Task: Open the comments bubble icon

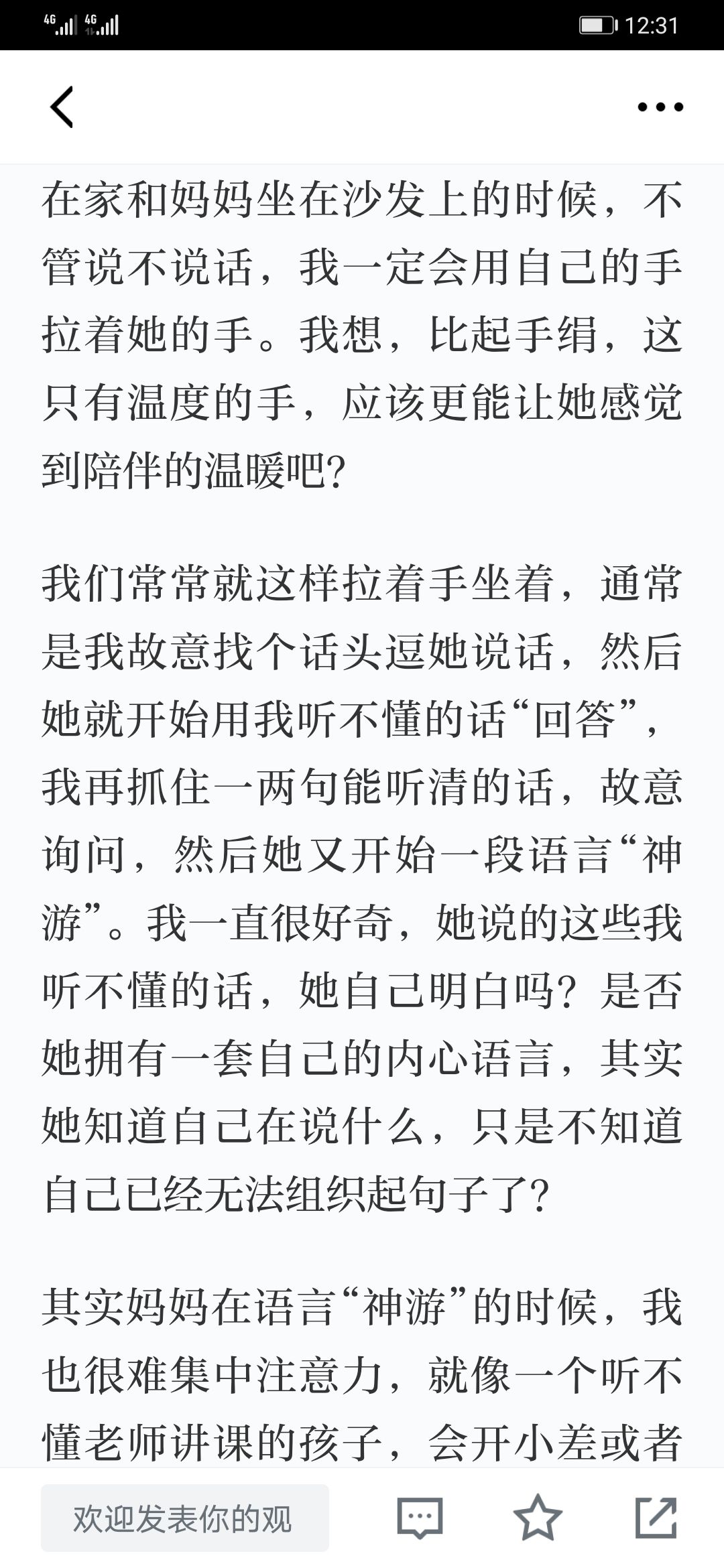Action: click(420, 1518)
